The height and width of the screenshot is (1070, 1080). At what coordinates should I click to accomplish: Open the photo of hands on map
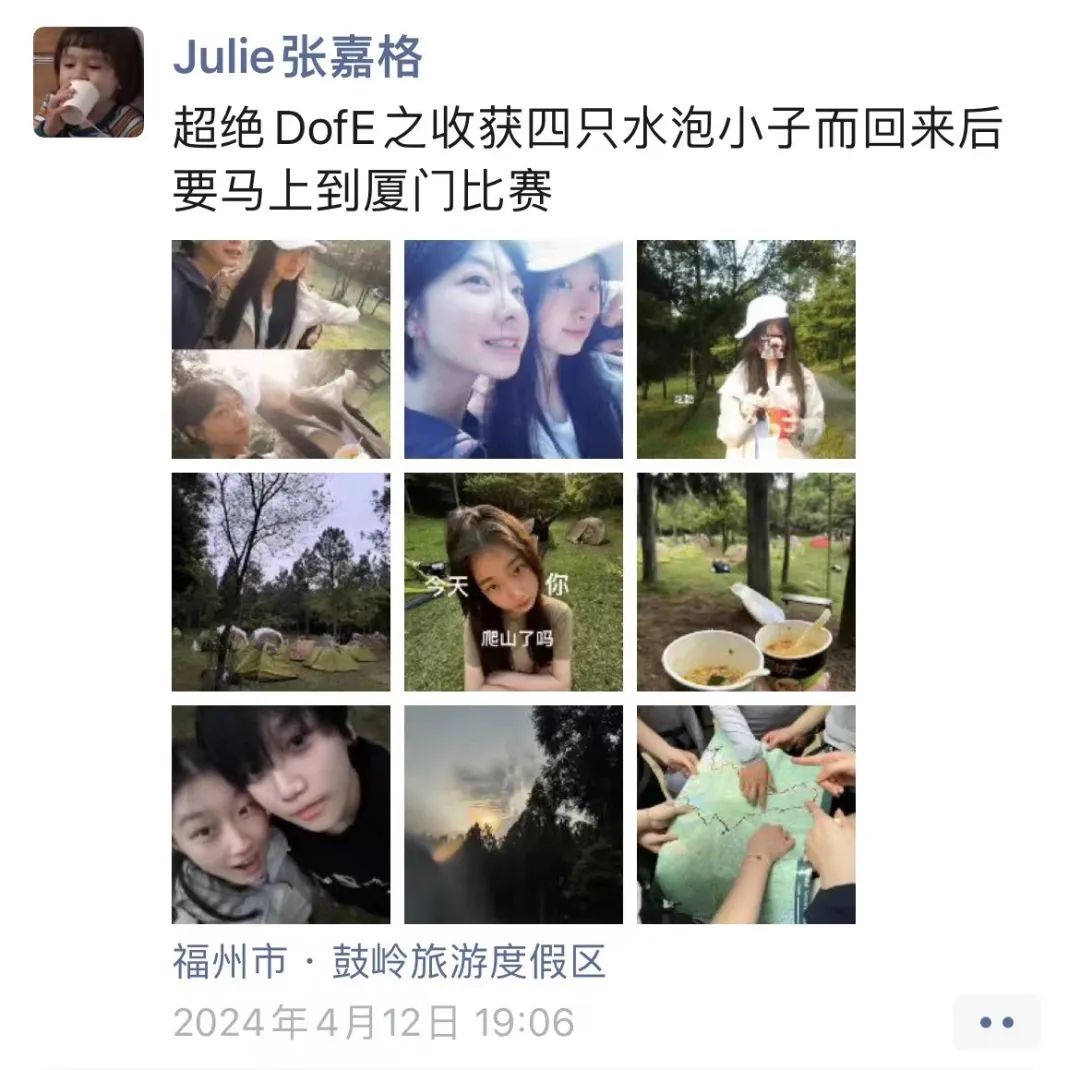(746, 814)
